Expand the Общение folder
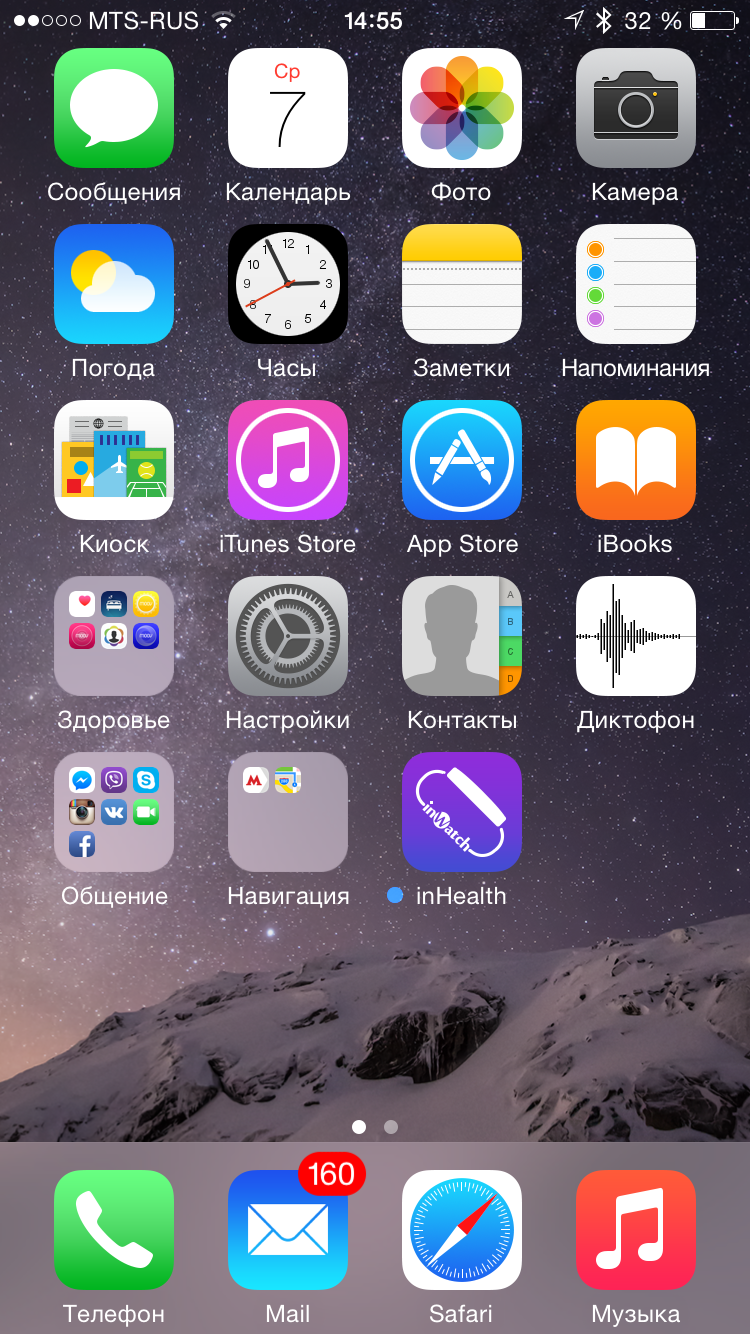The width and height of the screenshot is (750, 1334). point(114,812)
